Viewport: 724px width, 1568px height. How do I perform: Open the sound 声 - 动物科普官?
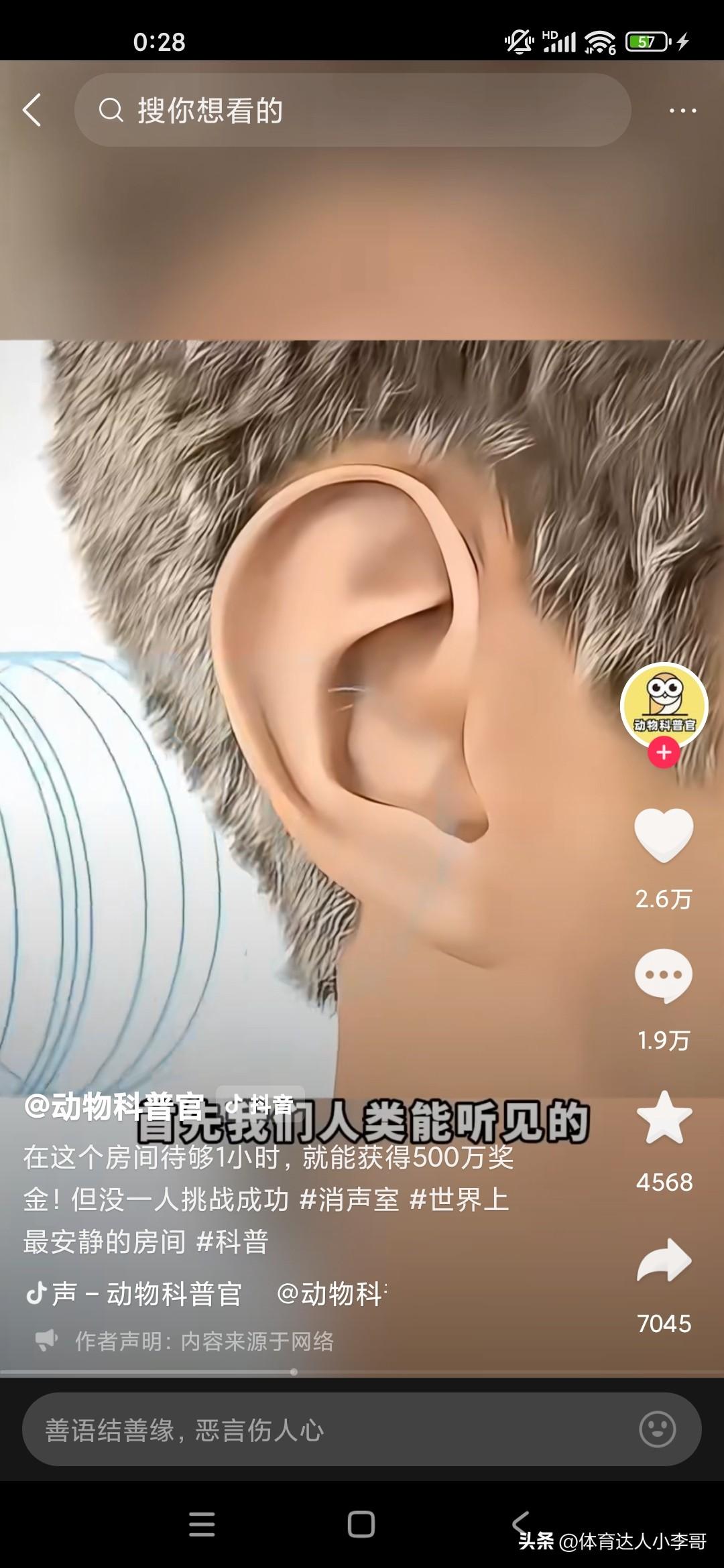click(x=134, y=1294)
